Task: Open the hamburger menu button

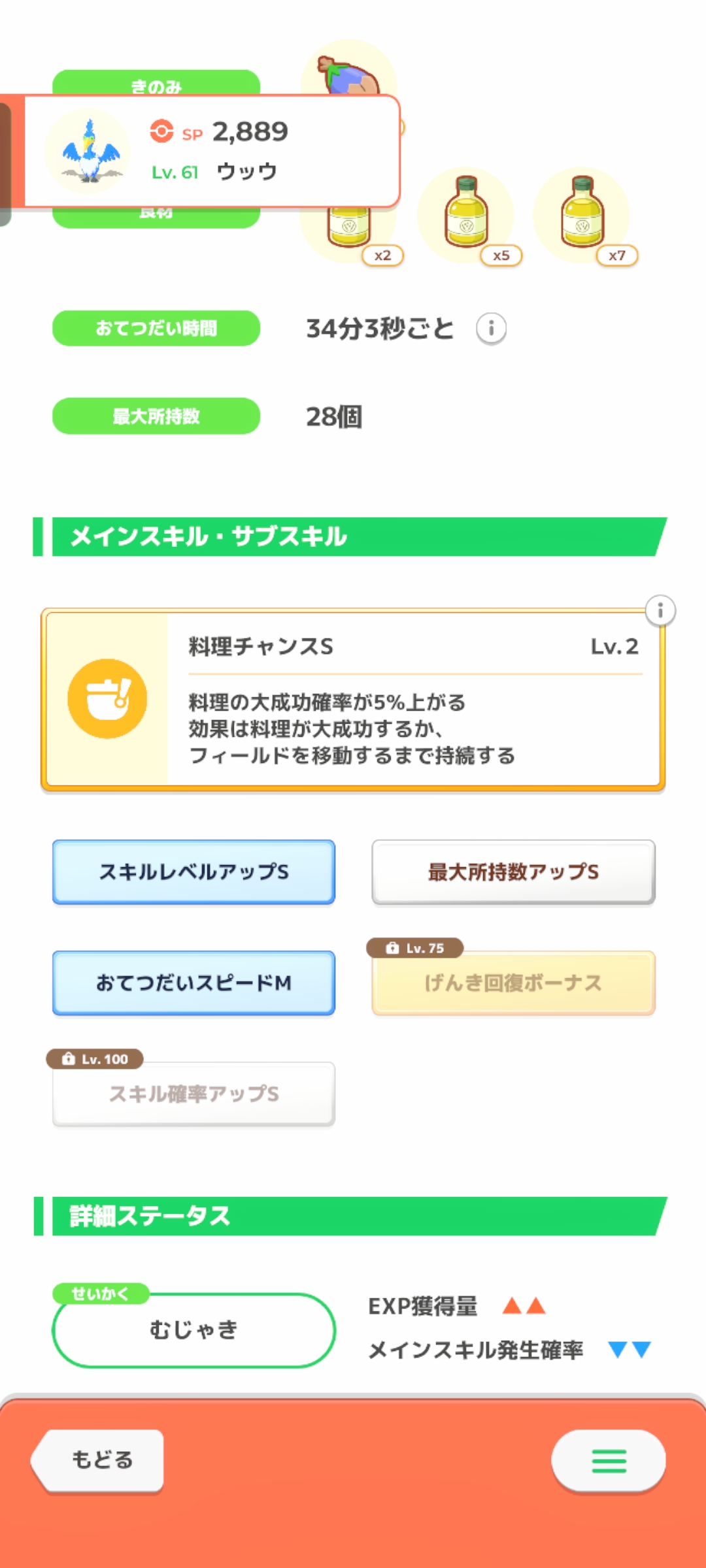Action: click(608, 1461)
